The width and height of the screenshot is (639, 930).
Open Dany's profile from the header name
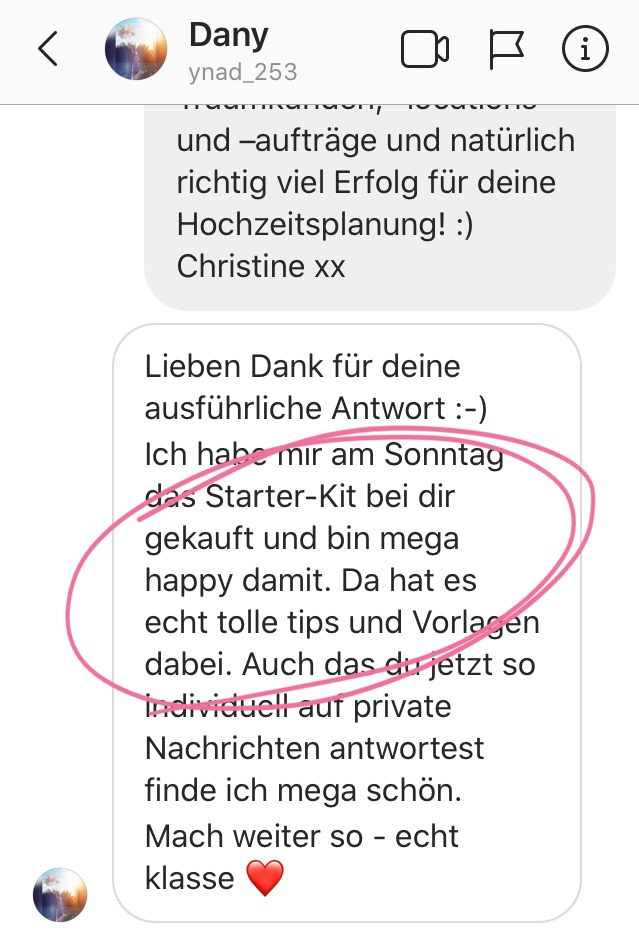tap(228, 36)
